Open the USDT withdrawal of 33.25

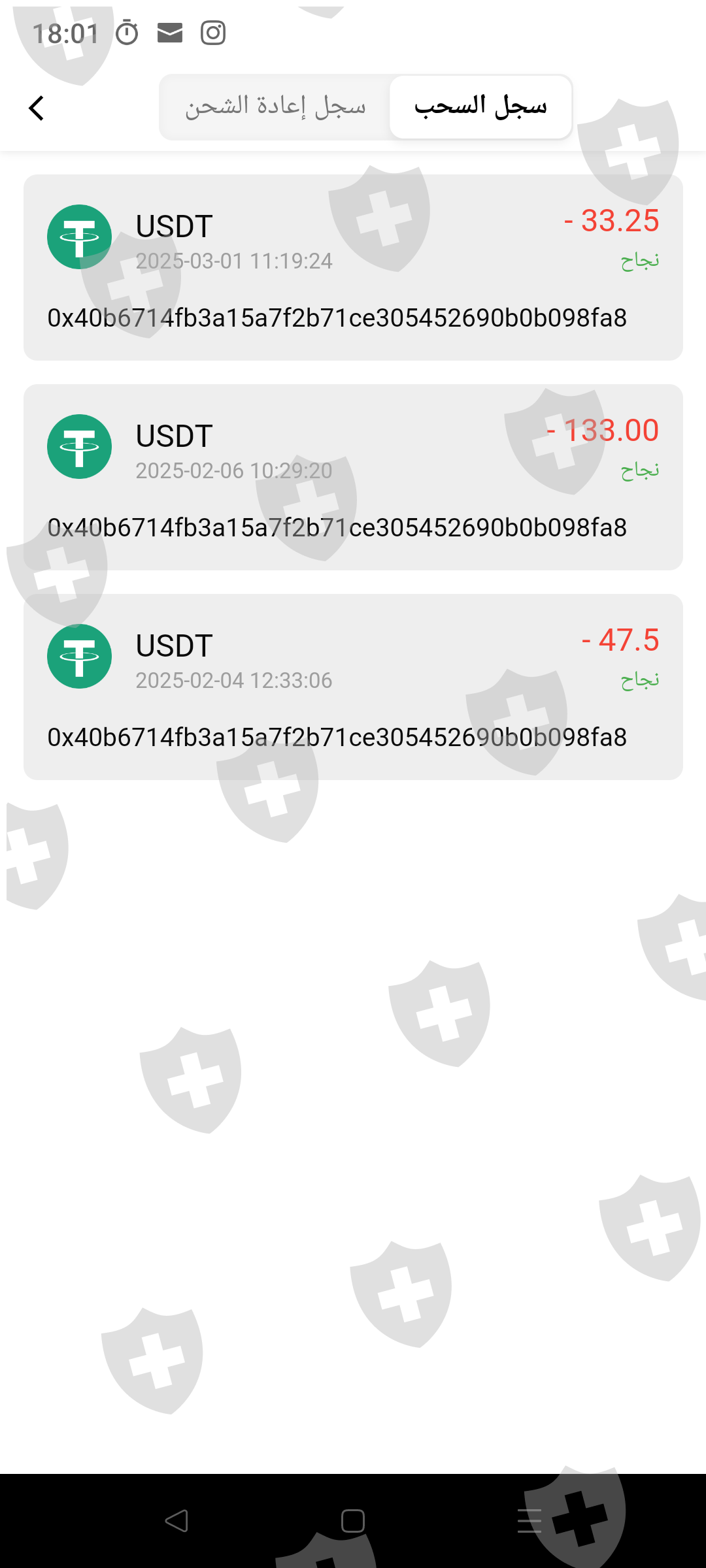point(353,267)
